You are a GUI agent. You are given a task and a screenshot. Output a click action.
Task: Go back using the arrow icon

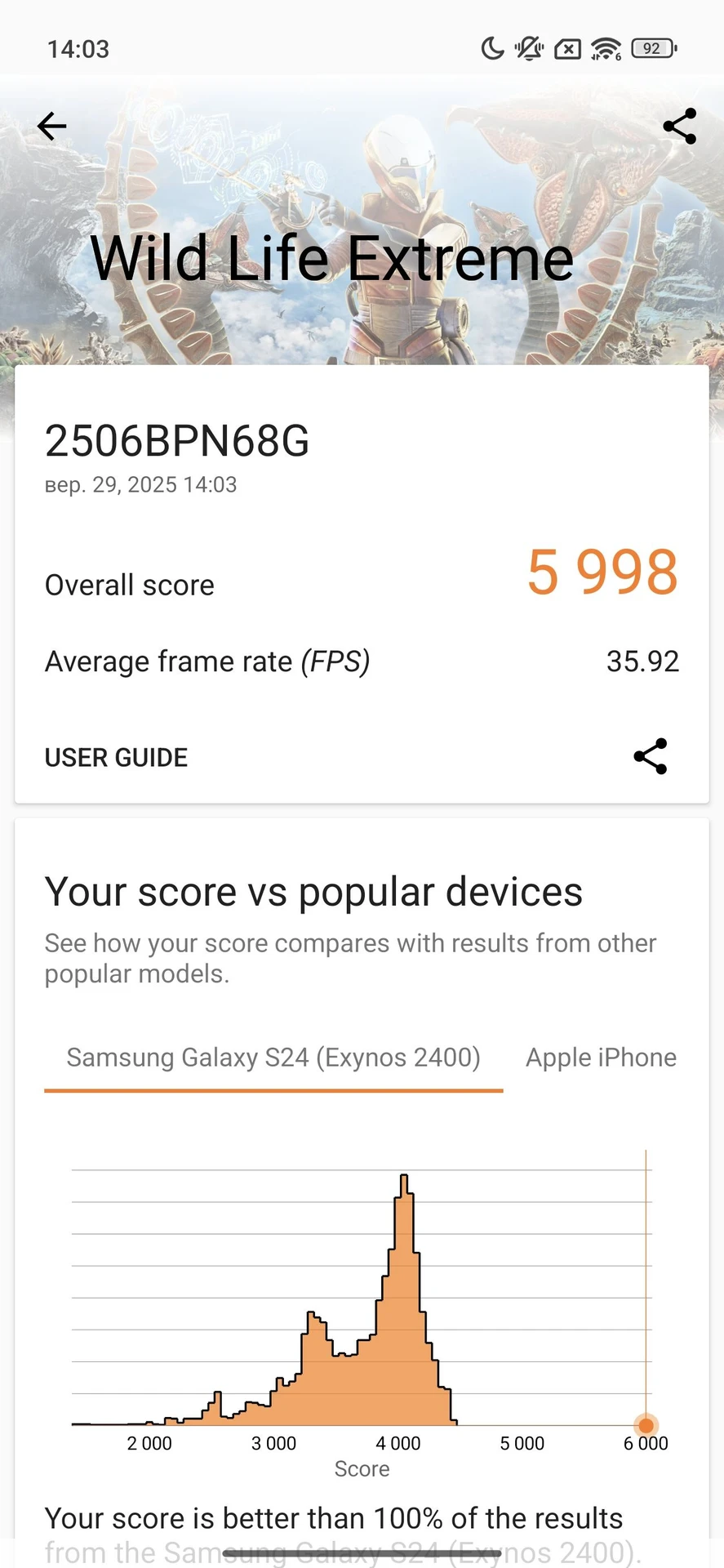tap(51, 126)
